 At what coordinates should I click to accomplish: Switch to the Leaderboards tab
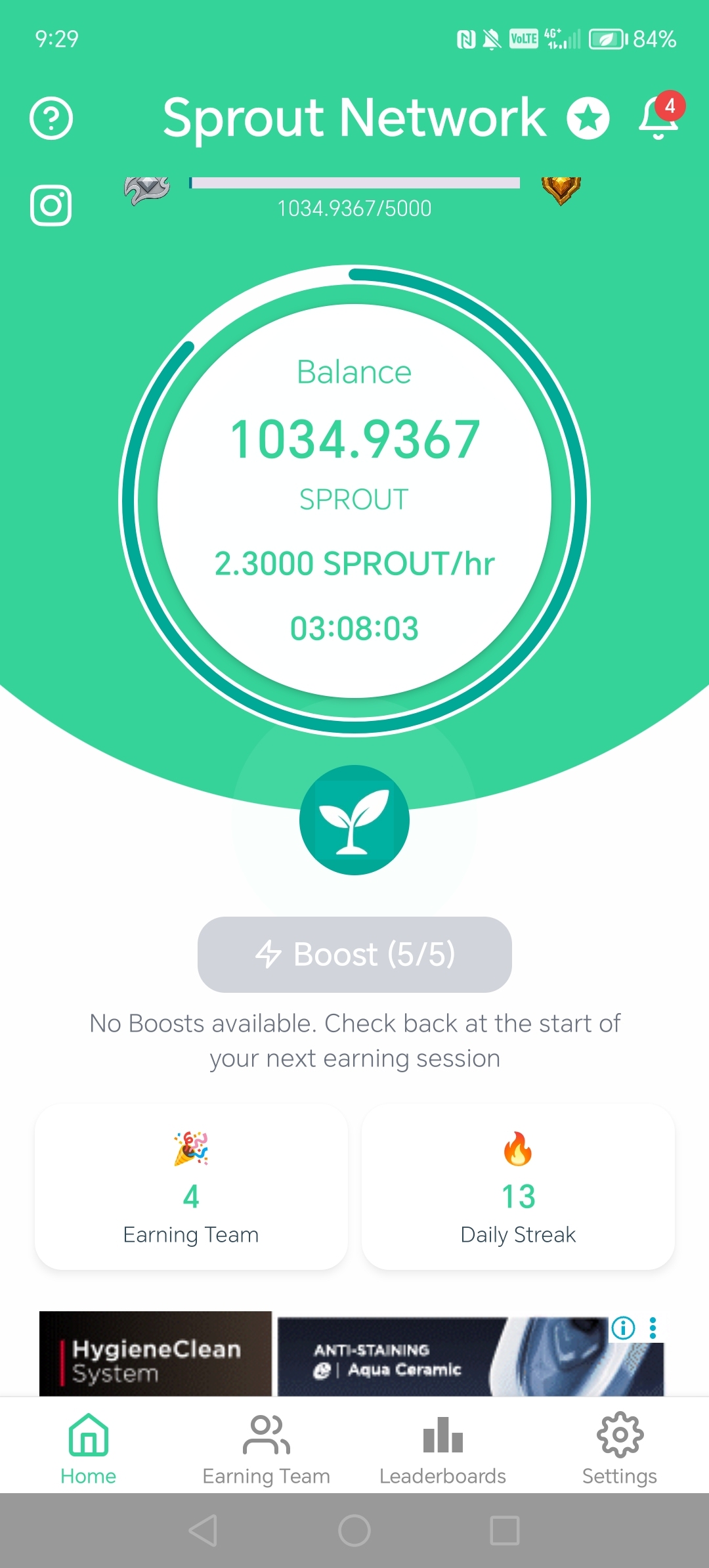point(443,1449)
